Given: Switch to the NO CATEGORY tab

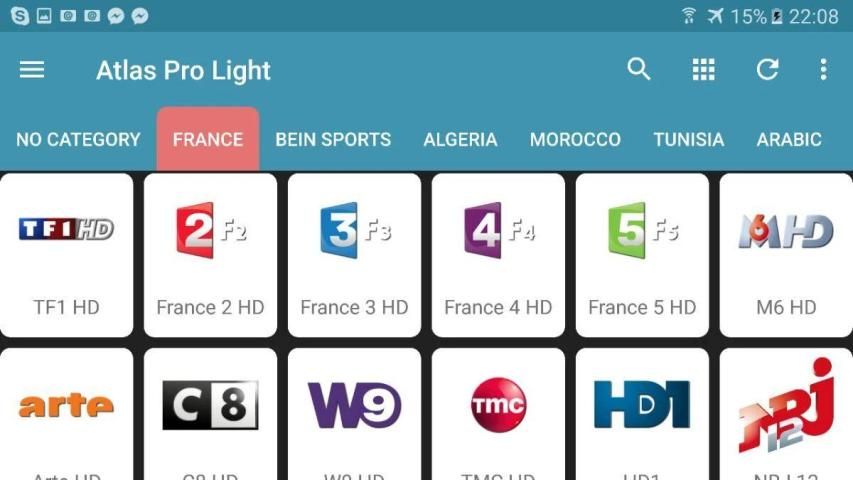Looking at the screenshot, I should 78,140.
